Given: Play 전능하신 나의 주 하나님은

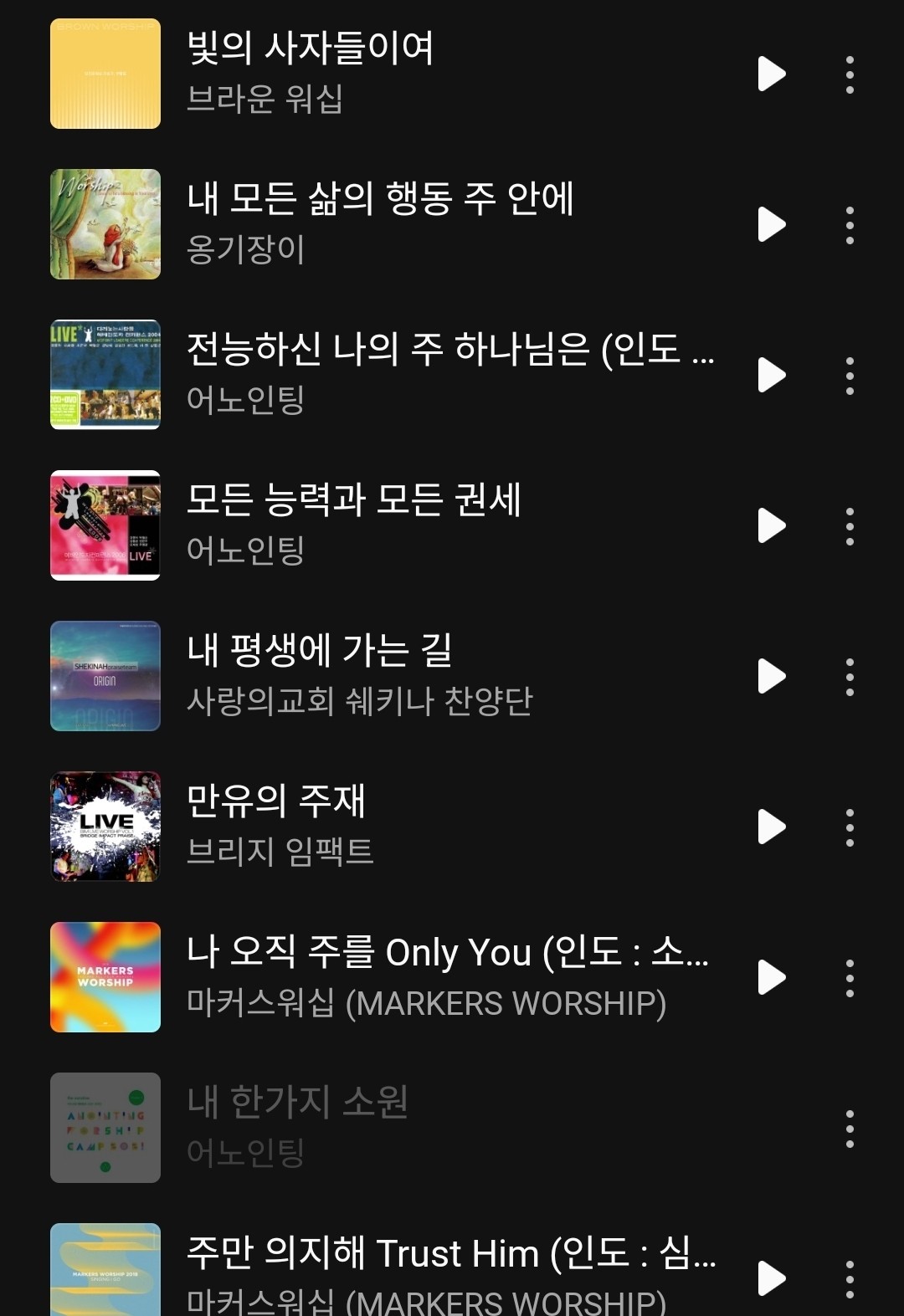Looking at the screenshot, I should (x=771, y=375).
